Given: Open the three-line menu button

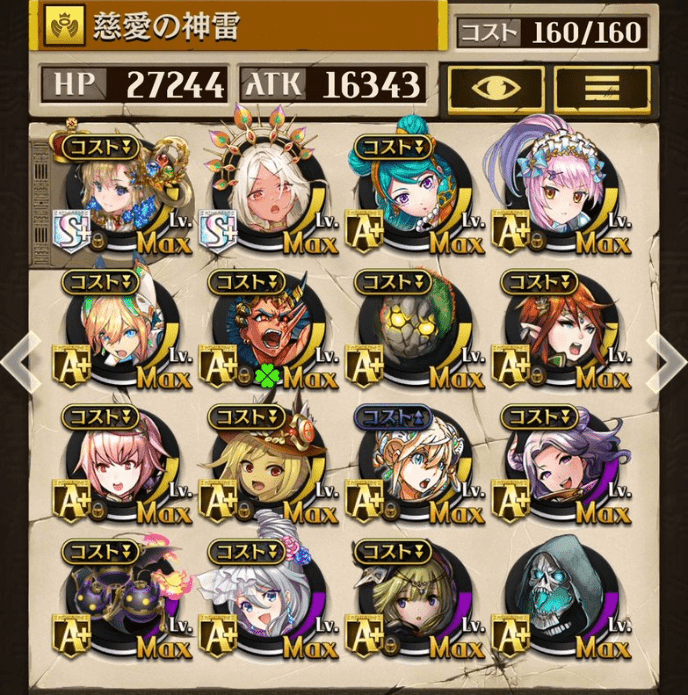Looking at the screenshot, I should point(601,88).
